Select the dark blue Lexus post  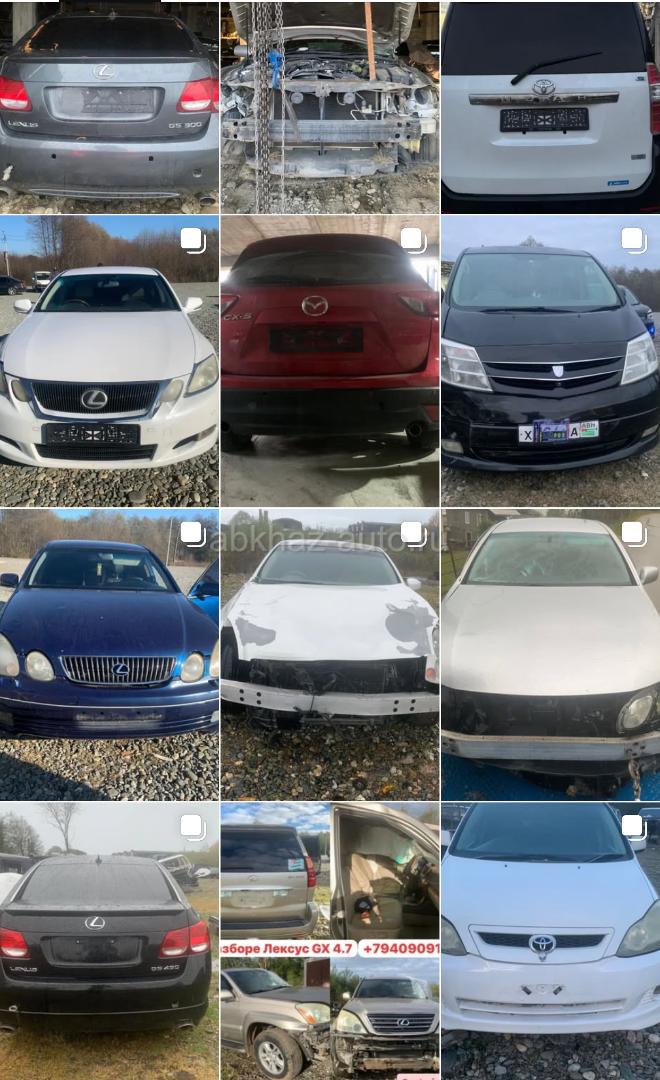109,653
